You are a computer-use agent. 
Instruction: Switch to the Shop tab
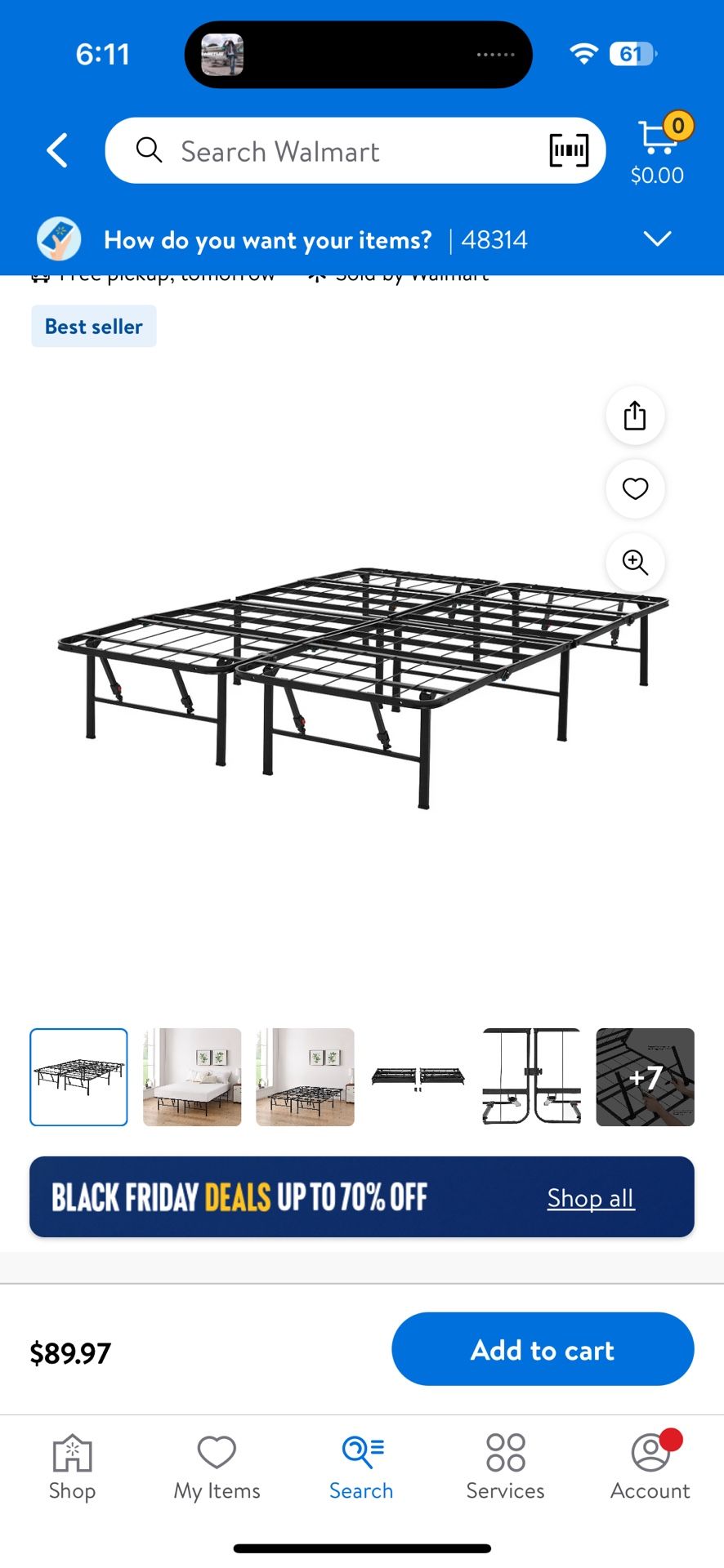coord(72,1468)
